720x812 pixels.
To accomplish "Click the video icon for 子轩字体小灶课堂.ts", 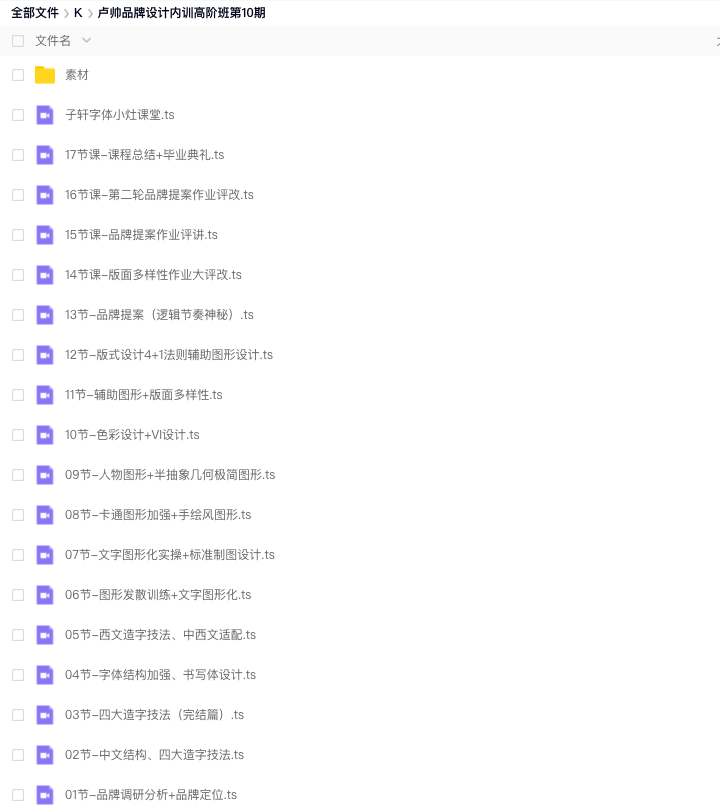I will click(44, 114).
